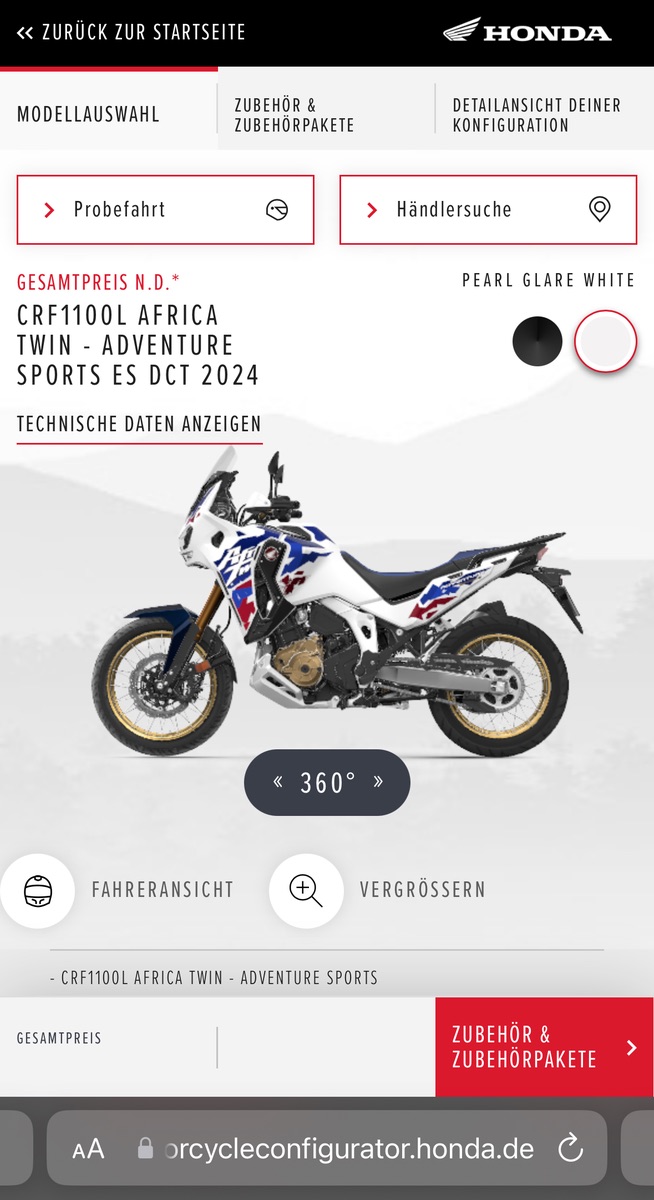Screen dimensions: 654x1200
Task: Go back via Zurück zur Startseite
Action: (x=131, y=32)
